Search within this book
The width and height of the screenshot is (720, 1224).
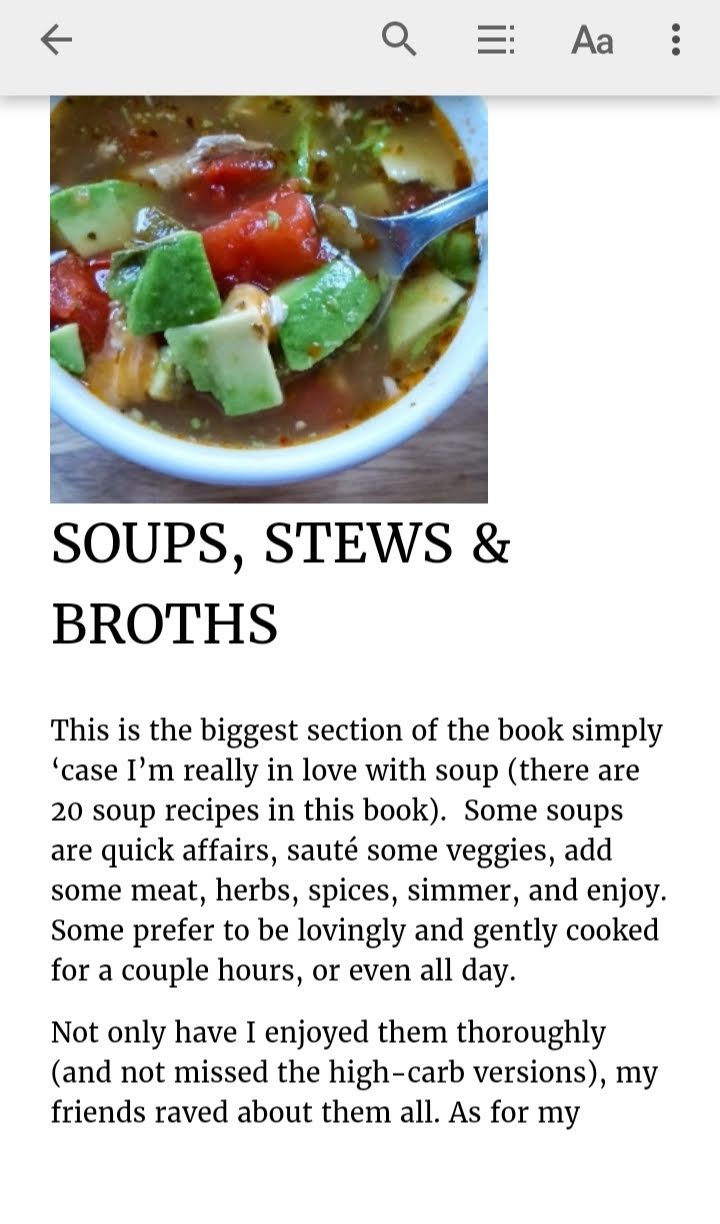pyautogui.click(x=399, y=40)
